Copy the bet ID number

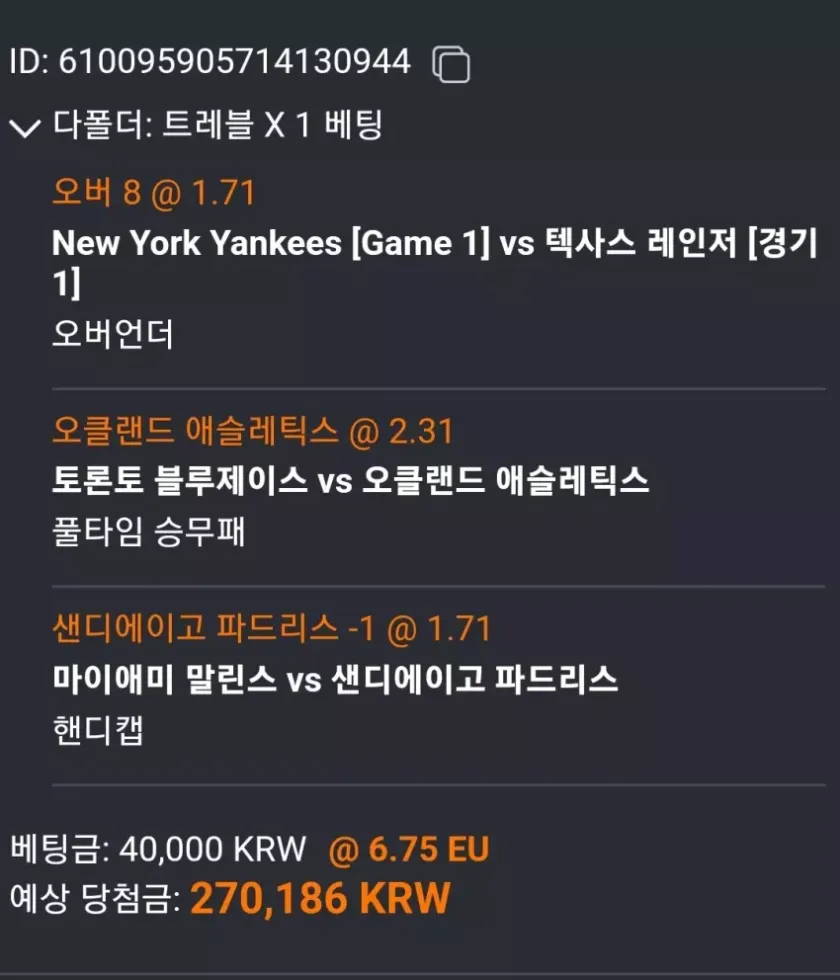coord(451,65)
